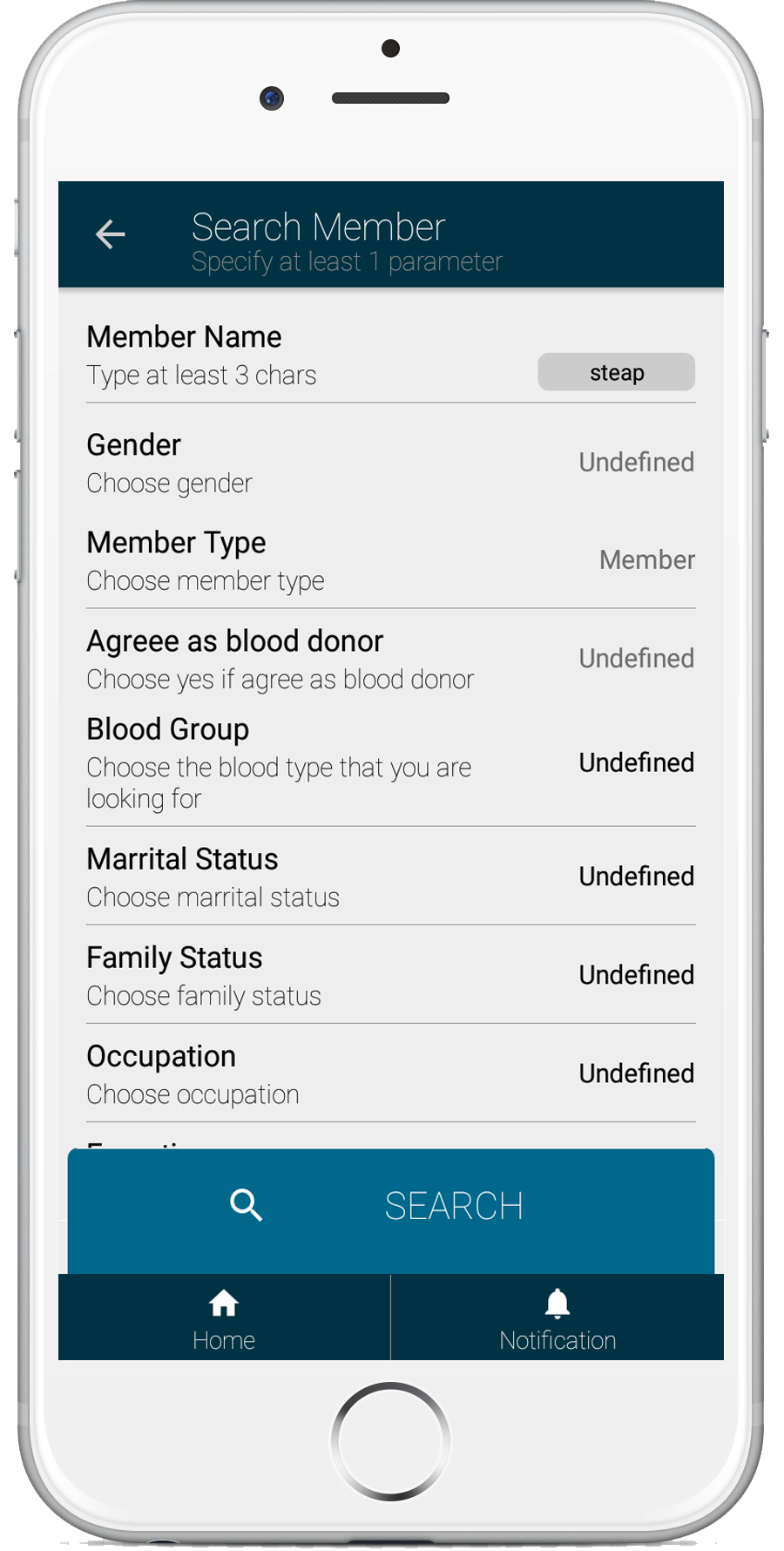Choose an Occupation
This screenshot has width=784, height=1551.
pos(636,1074)
